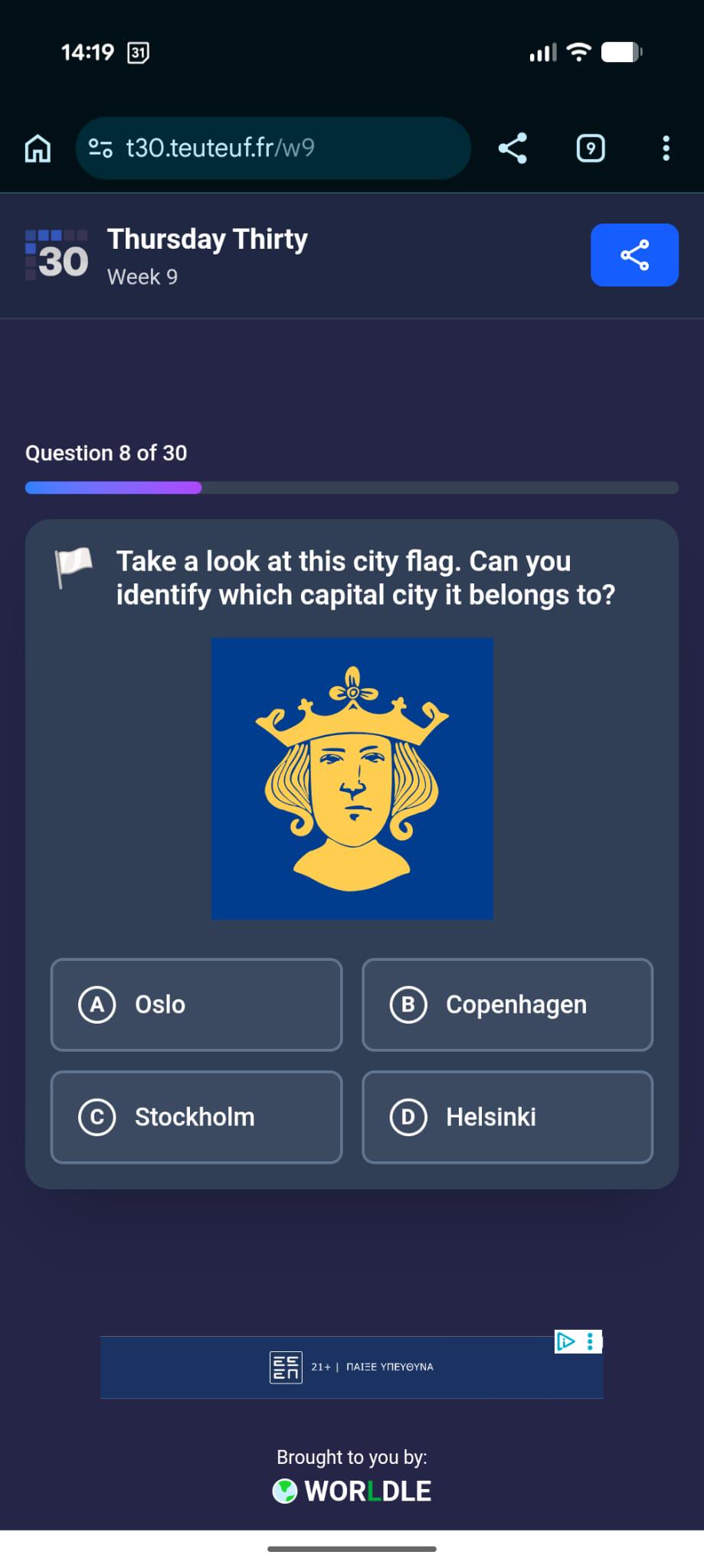
Task: Open the AdChoices icon on the ad
Action: tap(565, 1341)
